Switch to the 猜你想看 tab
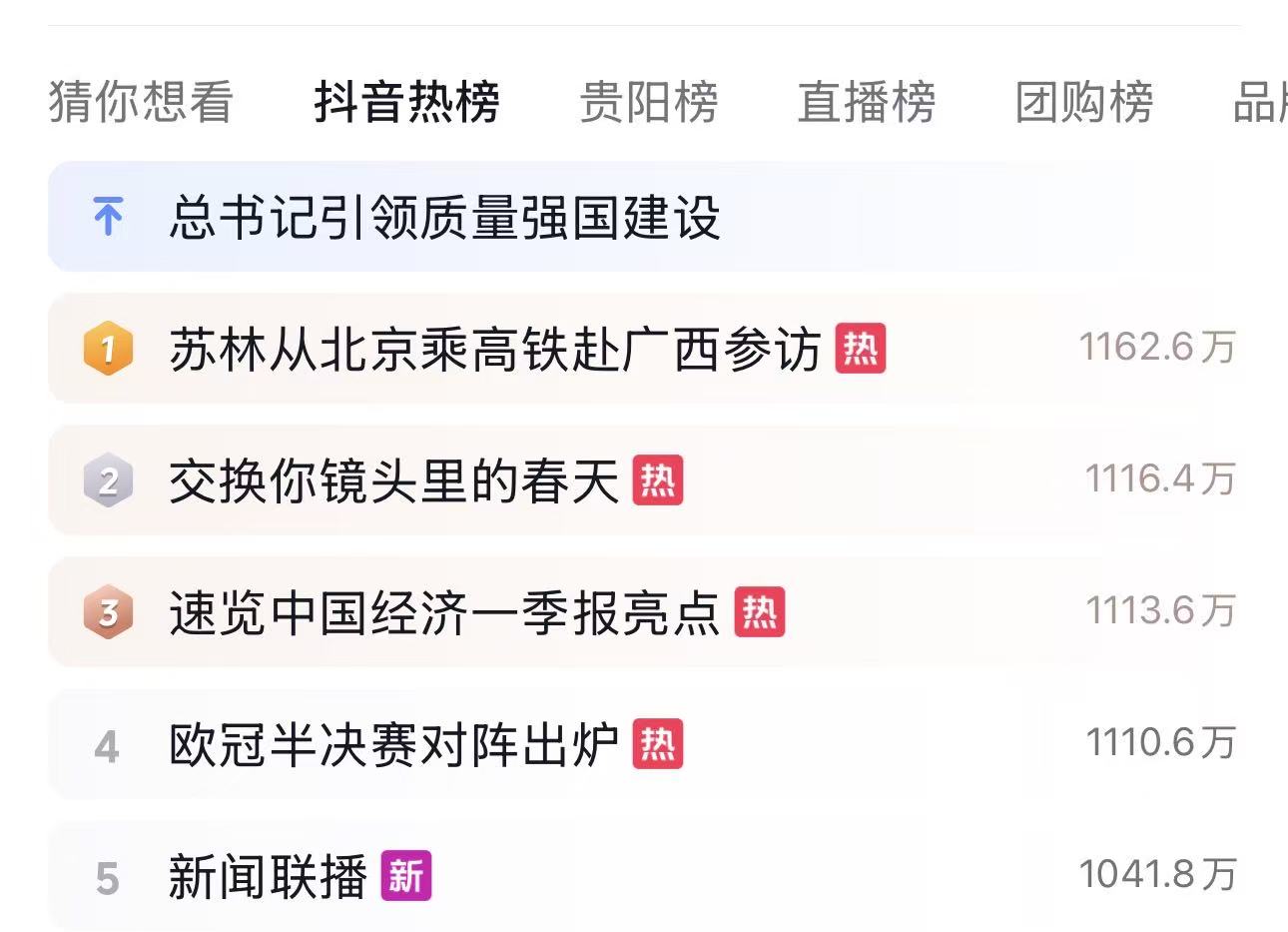The width and height of the screenshot is (1288, 932). (x=140, y=102)
